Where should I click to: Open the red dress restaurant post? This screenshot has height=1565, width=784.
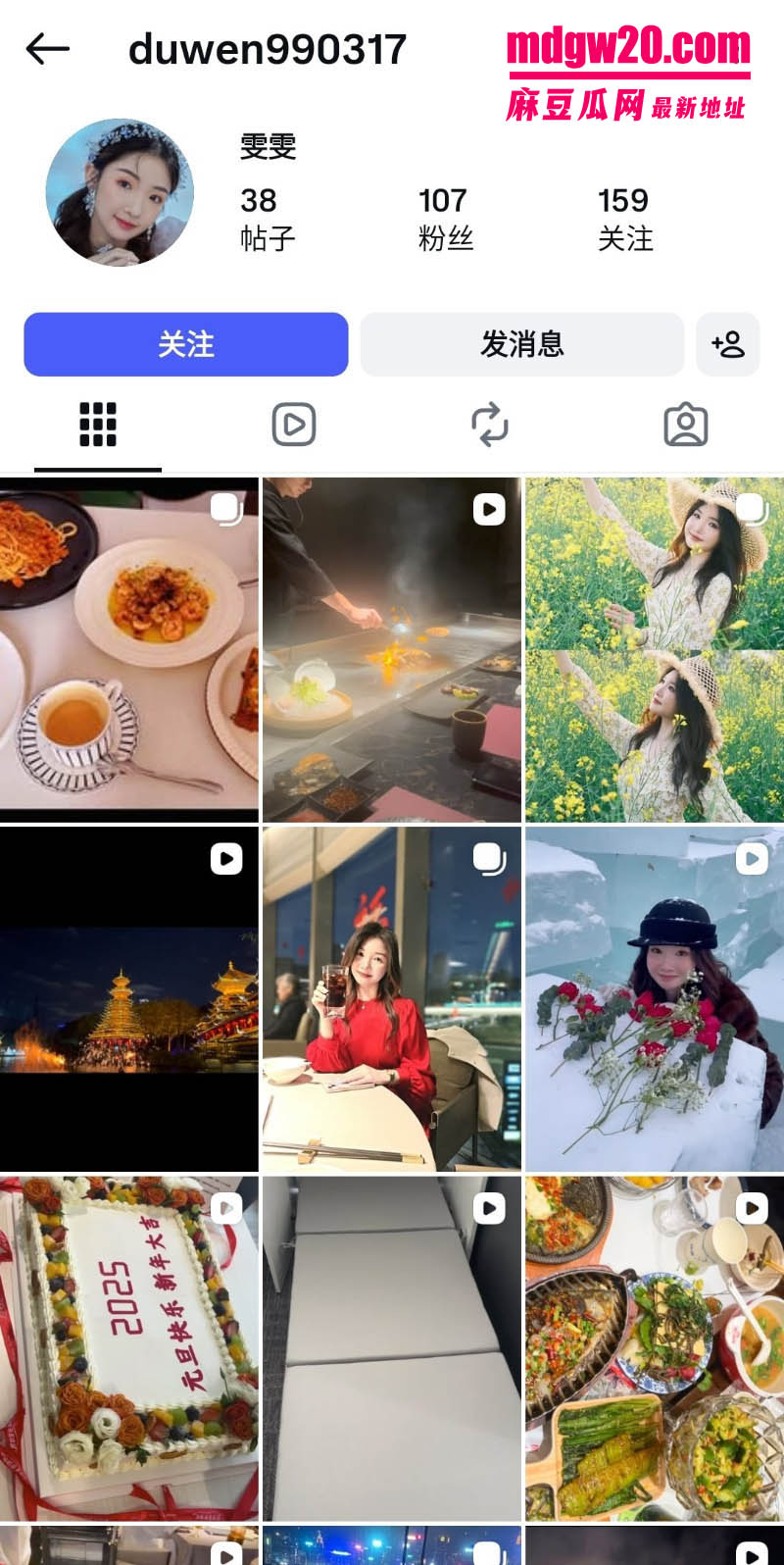point(392,999)
